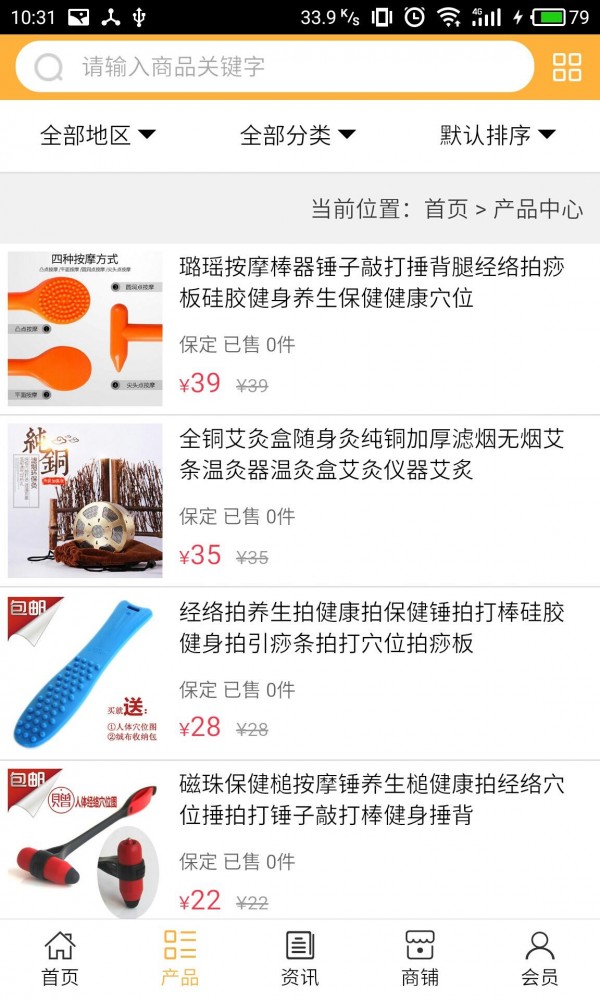Select the 磁珠保健槌按摩锤 product
The image size is (600, 1000).
372,800
